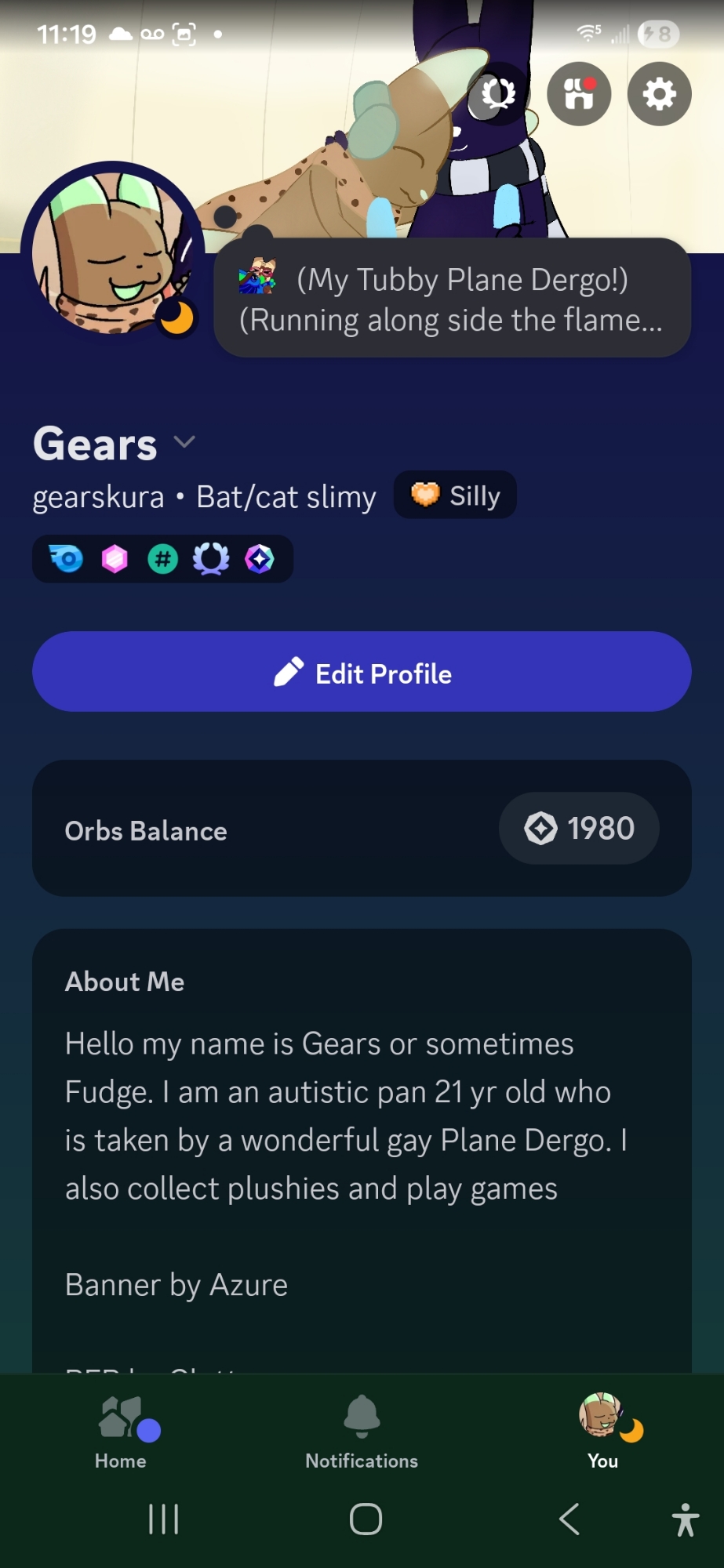Tap the Nitro wreath icon in header
The width and height of the screenshot is (724, 1568).
pyautogui.click(x=498, y=94)
